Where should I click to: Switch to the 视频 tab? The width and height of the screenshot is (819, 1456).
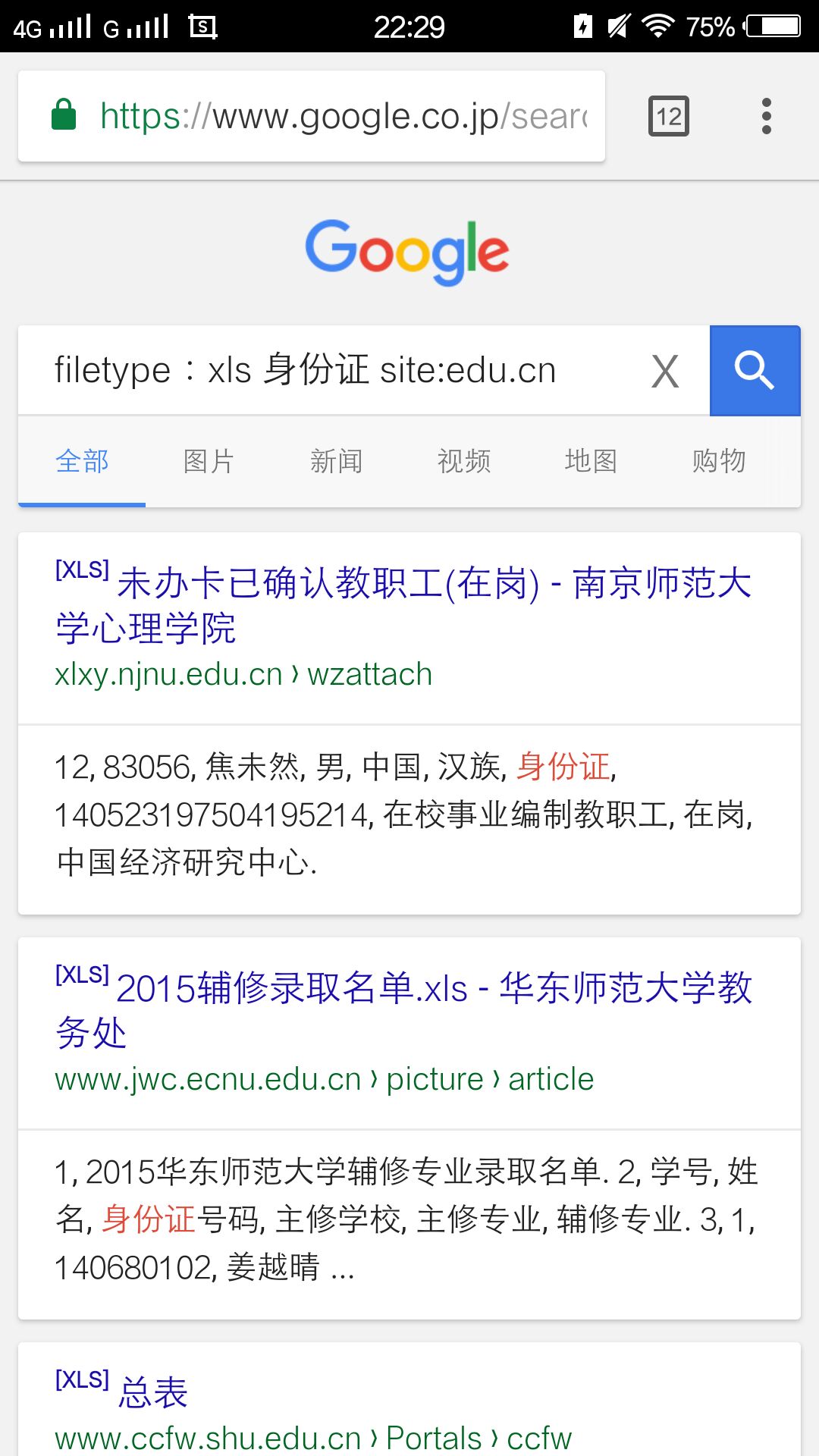[x=463, y=460]
